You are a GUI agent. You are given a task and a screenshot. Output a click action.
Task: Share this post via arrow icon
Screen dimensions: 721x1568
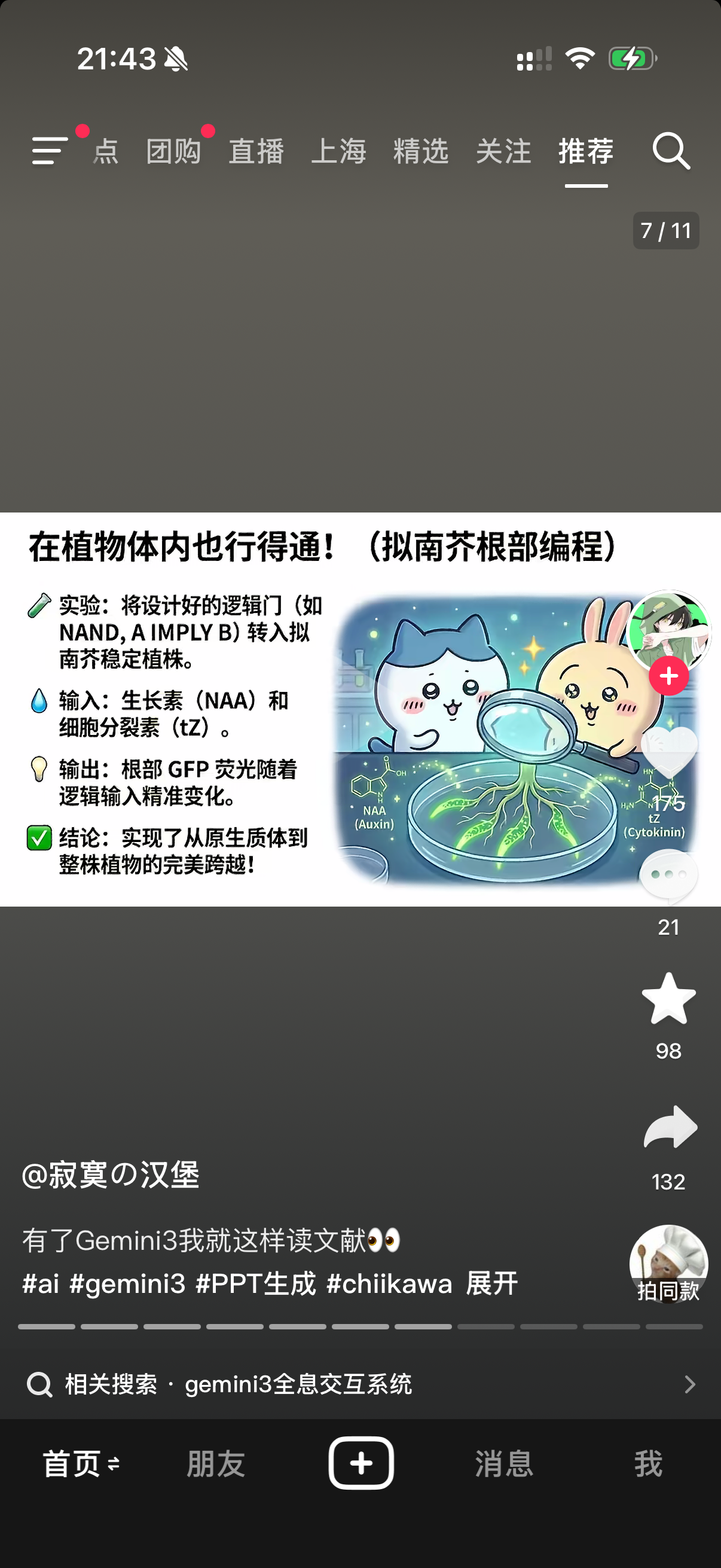point(669,1127)
